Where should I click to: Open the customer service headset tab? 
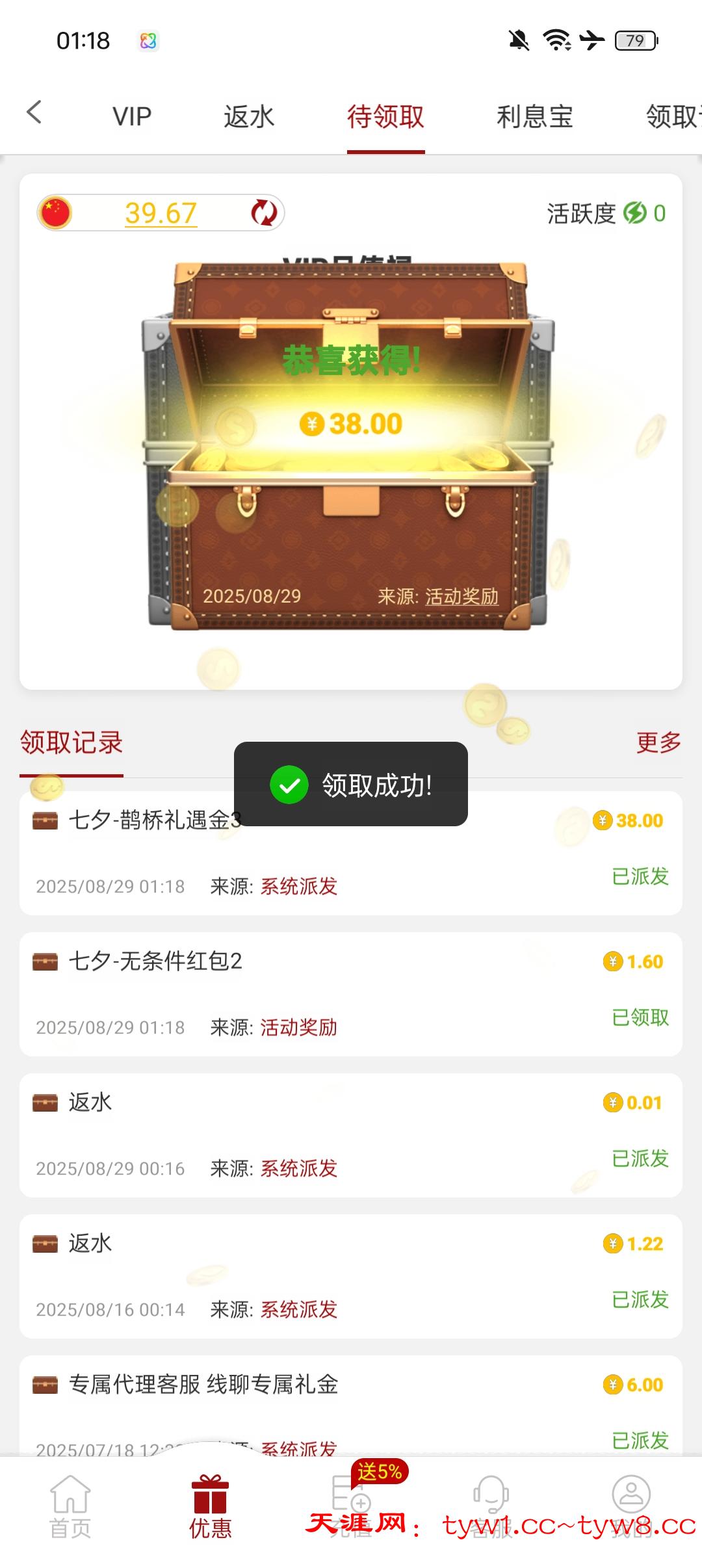(491, 1503)
